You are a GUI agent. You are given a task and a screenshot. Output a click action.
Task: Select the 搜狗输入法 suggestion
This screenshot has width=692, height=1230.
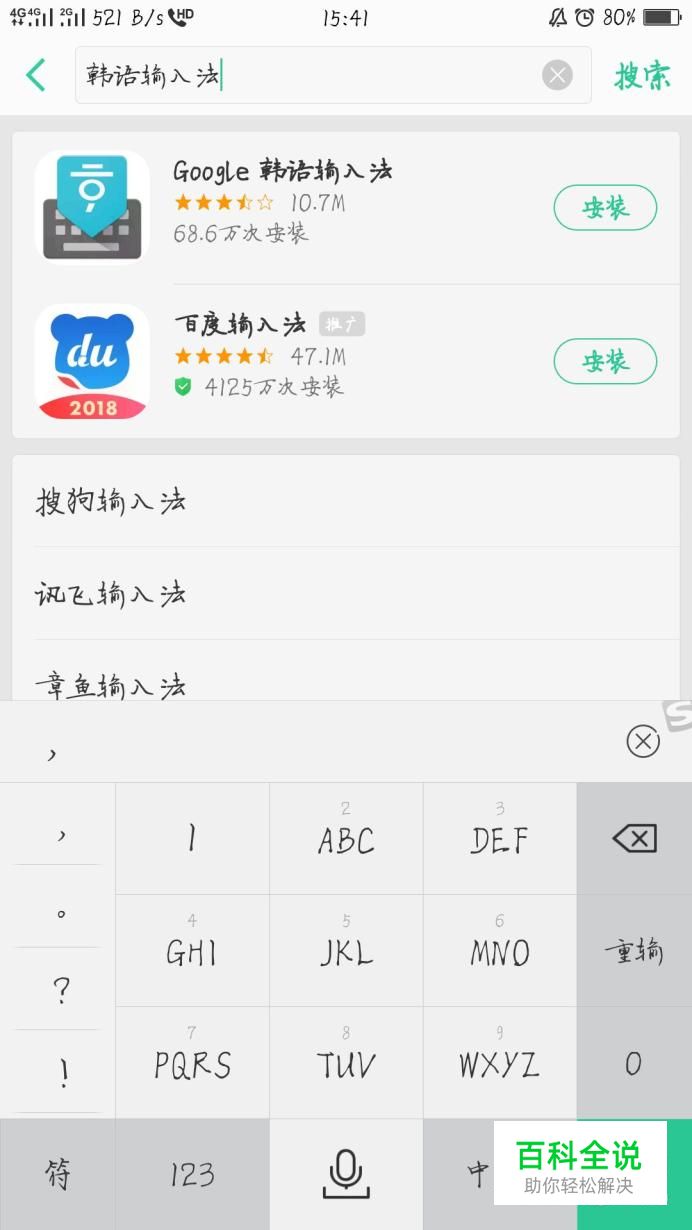point(111,501)
